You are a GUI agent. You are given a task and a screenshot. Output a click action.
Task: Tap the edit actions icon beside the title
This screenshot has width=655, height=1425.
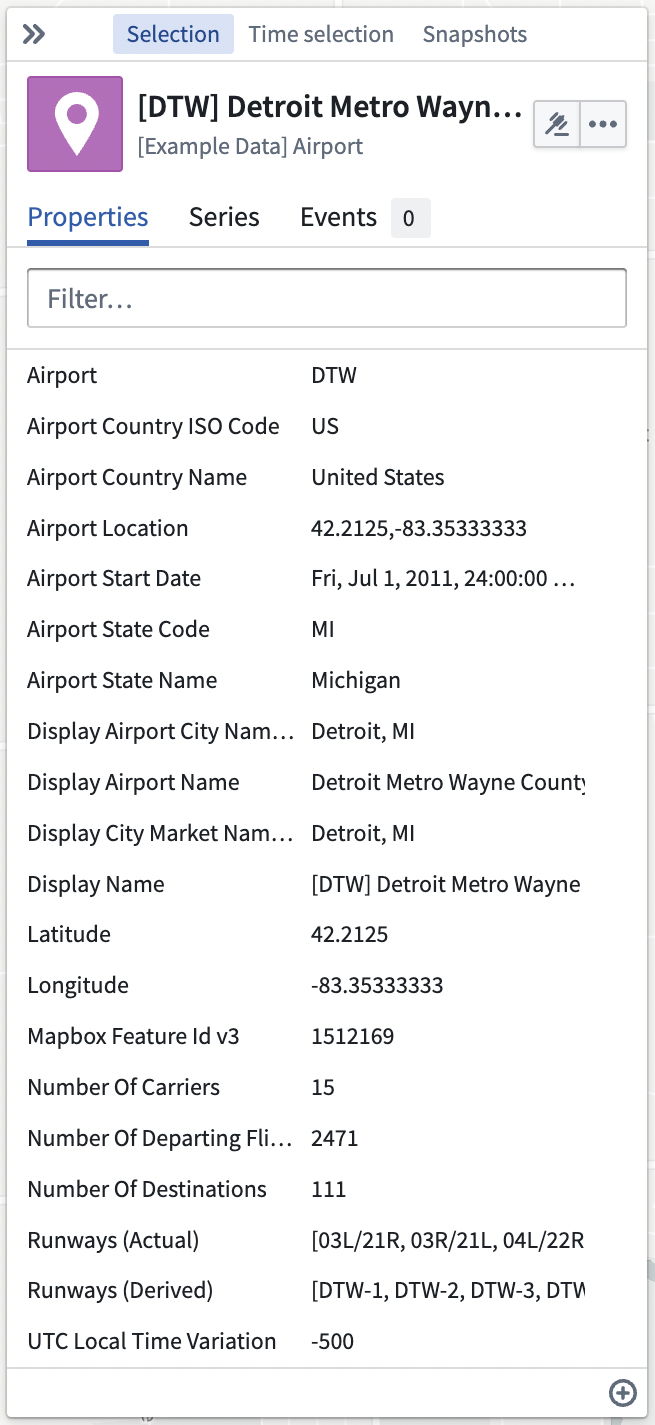point(557,124)
